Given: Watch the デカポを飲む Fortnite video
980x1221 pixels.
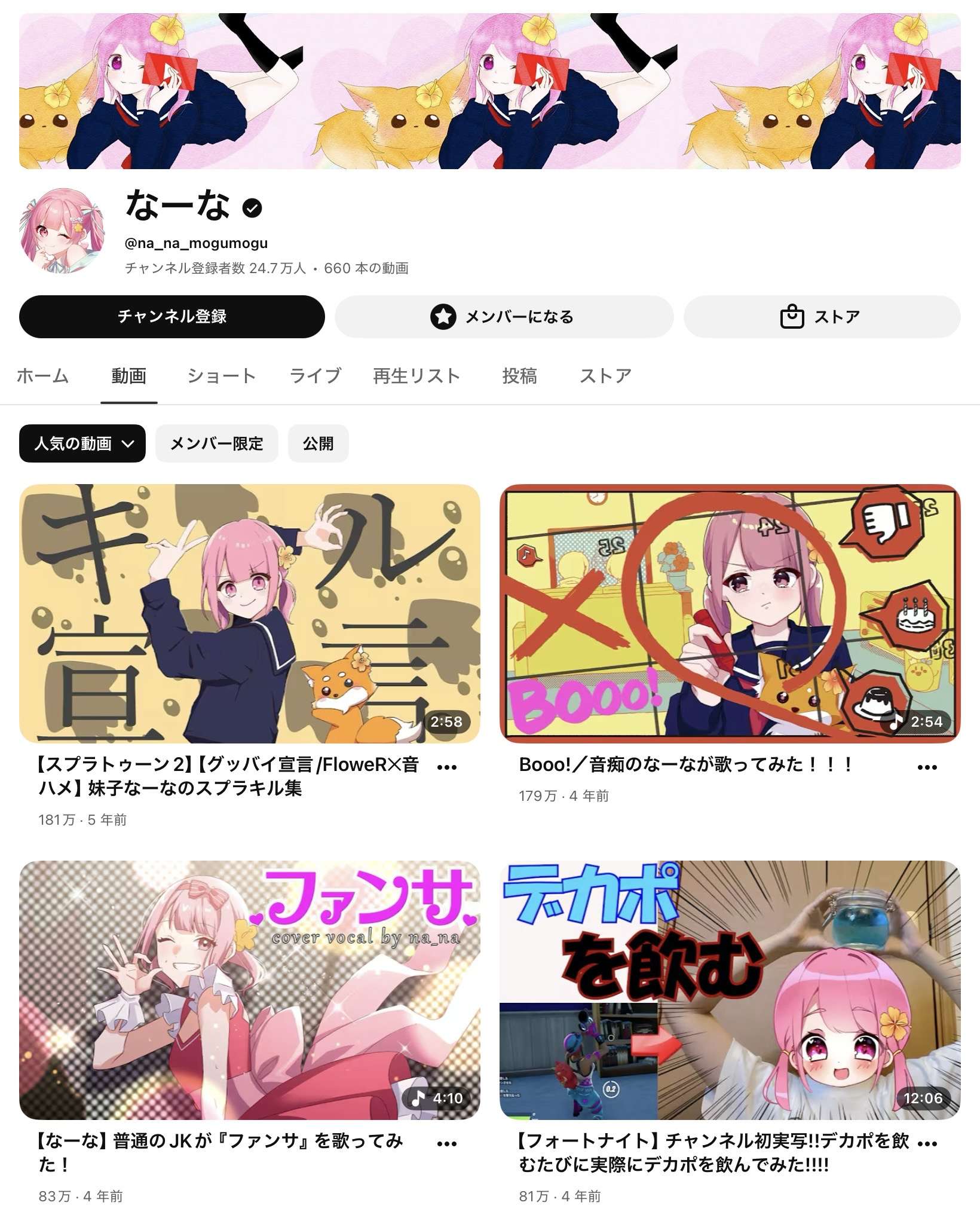Looking at the screenshot, I should [730, 990].
